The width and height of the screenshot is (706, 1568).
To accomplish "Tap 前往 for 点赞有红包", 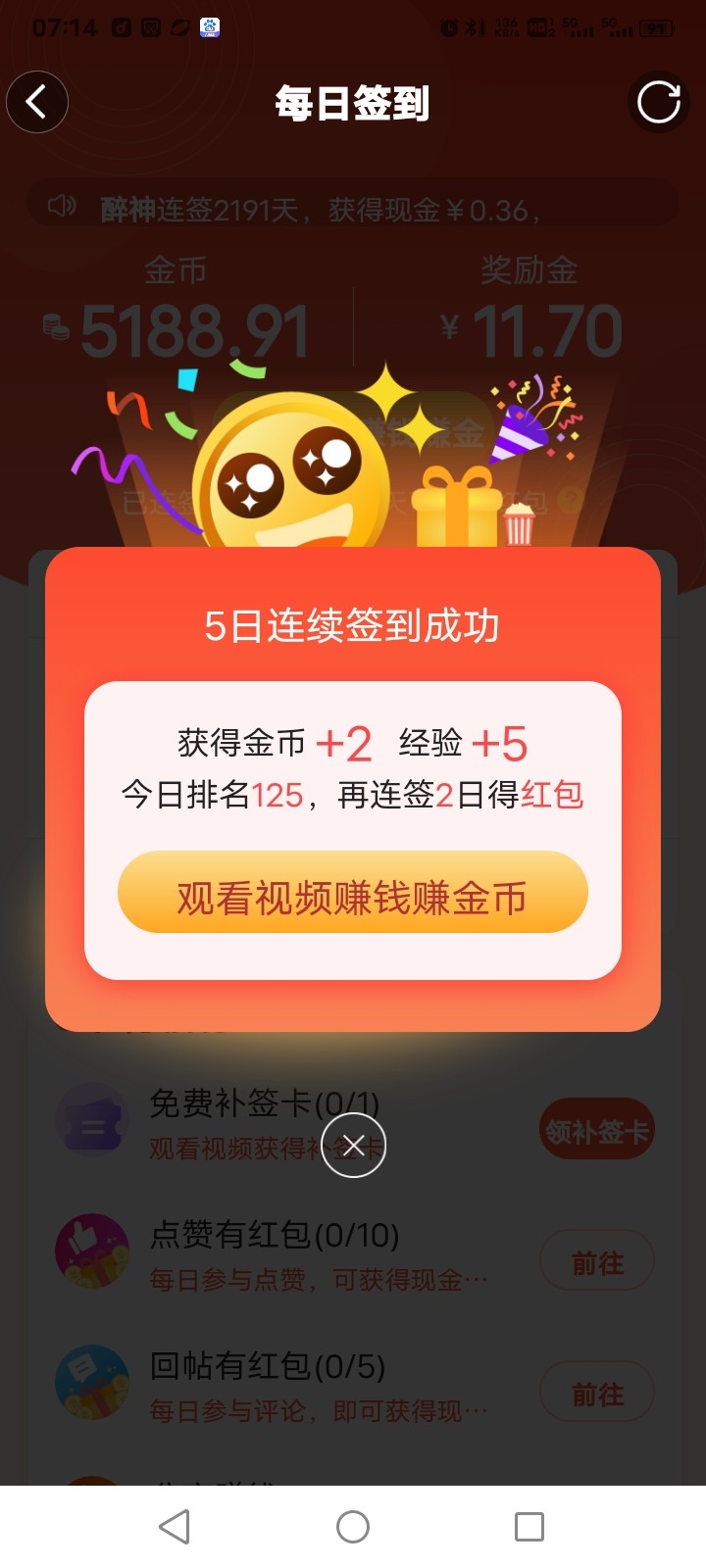I will (596, 1262).
